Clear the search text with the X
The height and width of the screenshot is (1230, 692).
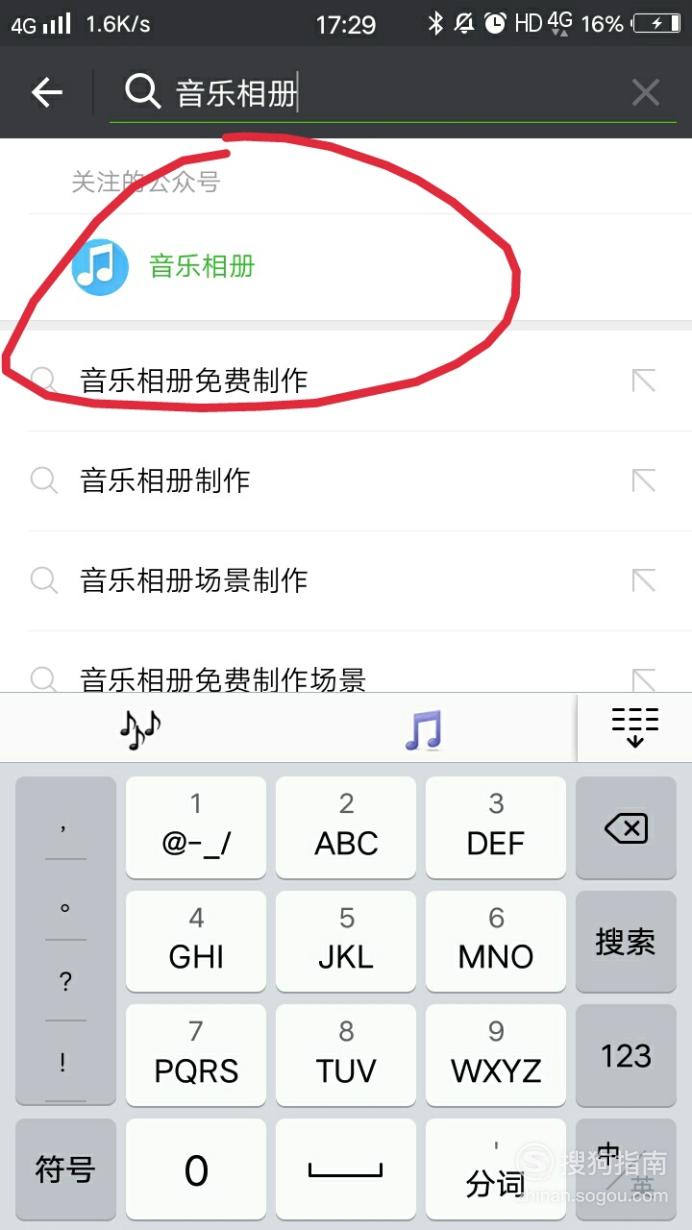646,93
